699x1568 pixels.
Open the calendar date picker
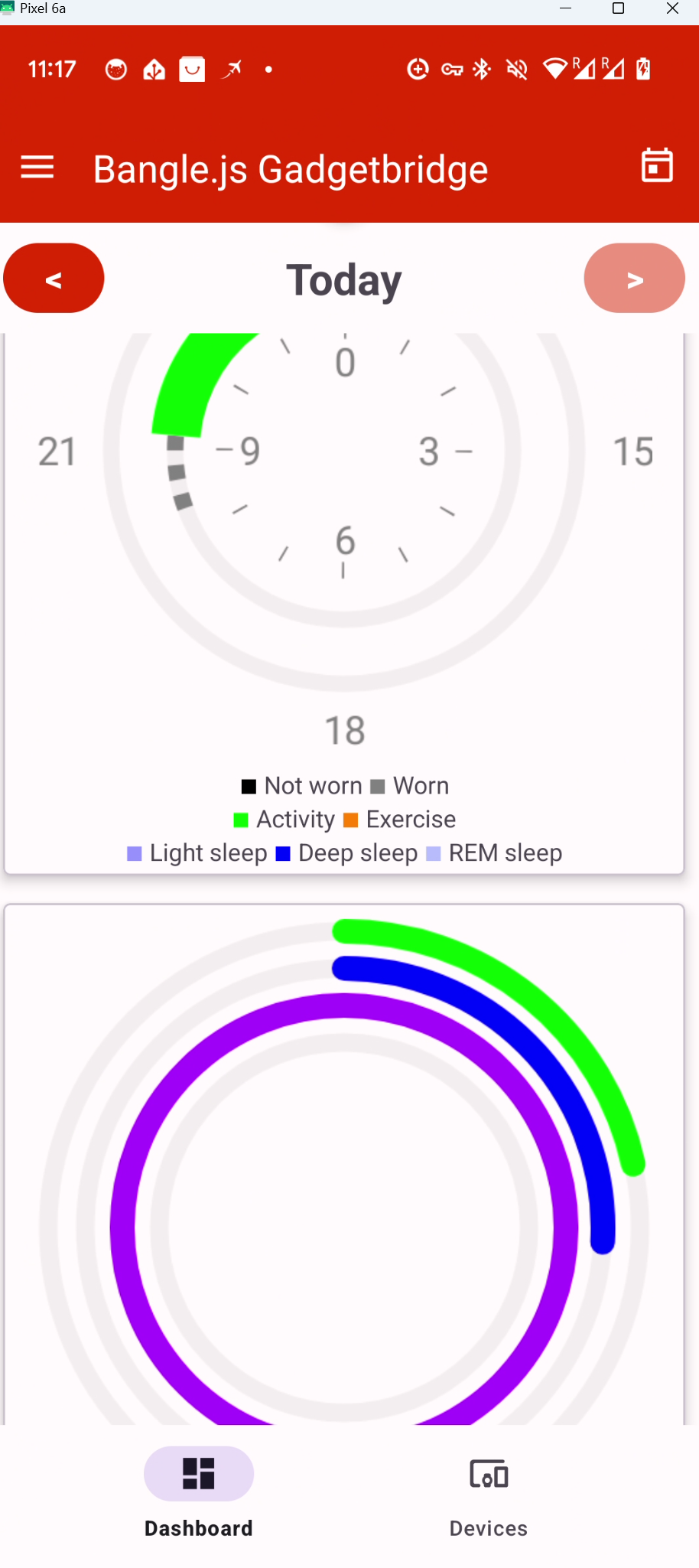pos(657,165)
